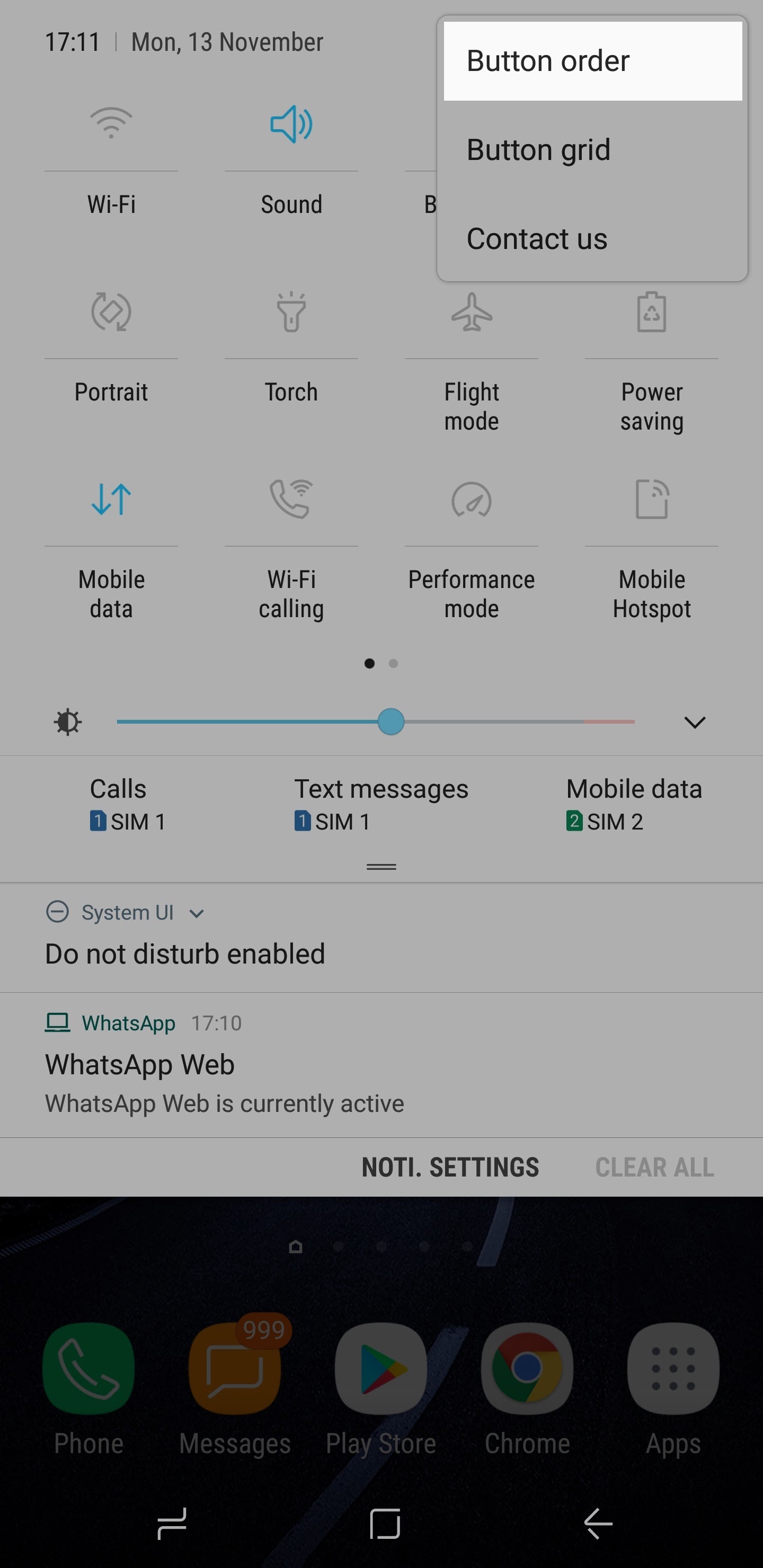This screenshot has width=763, height=1568.
Task: Toggle the Portrait rotation tile
Action: (111, 312)
